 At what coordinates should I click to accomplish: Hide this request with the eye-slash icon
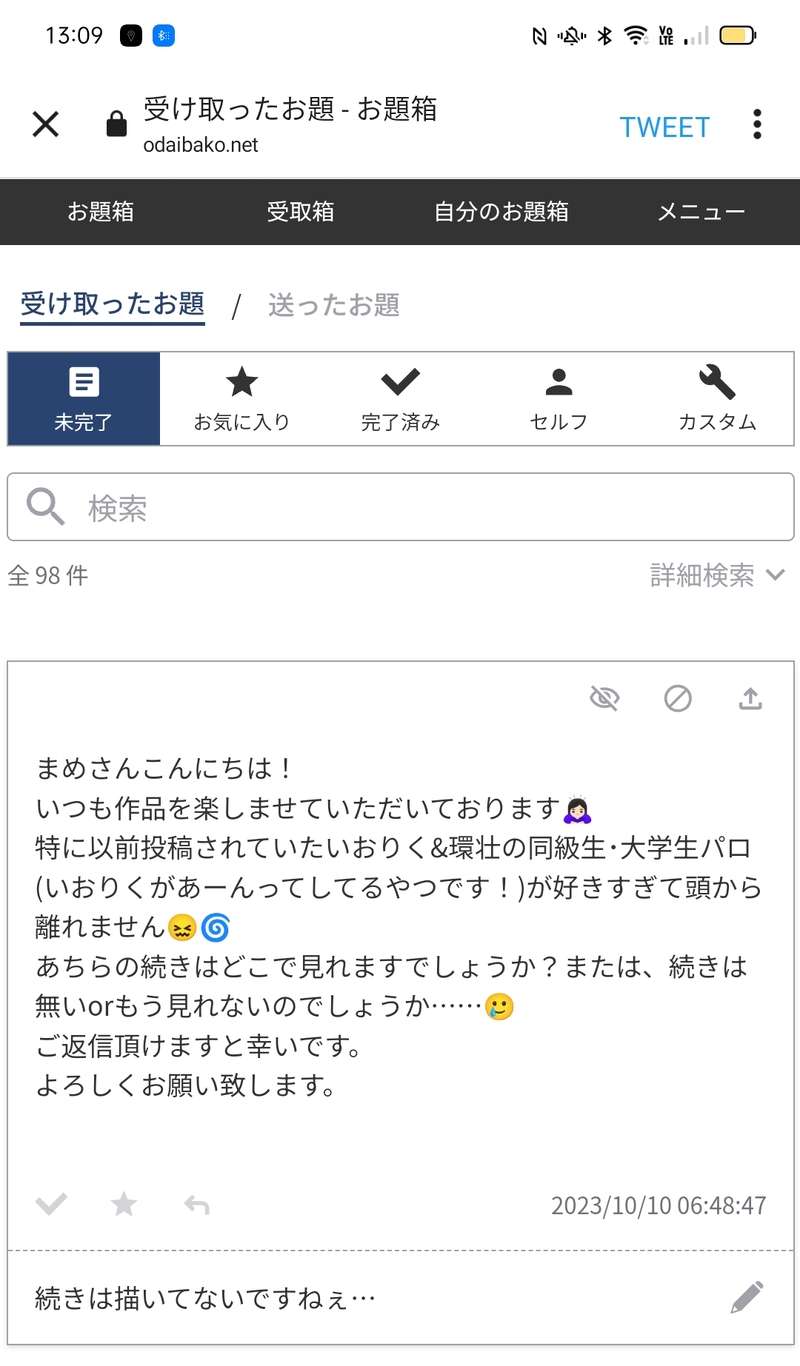605,698
